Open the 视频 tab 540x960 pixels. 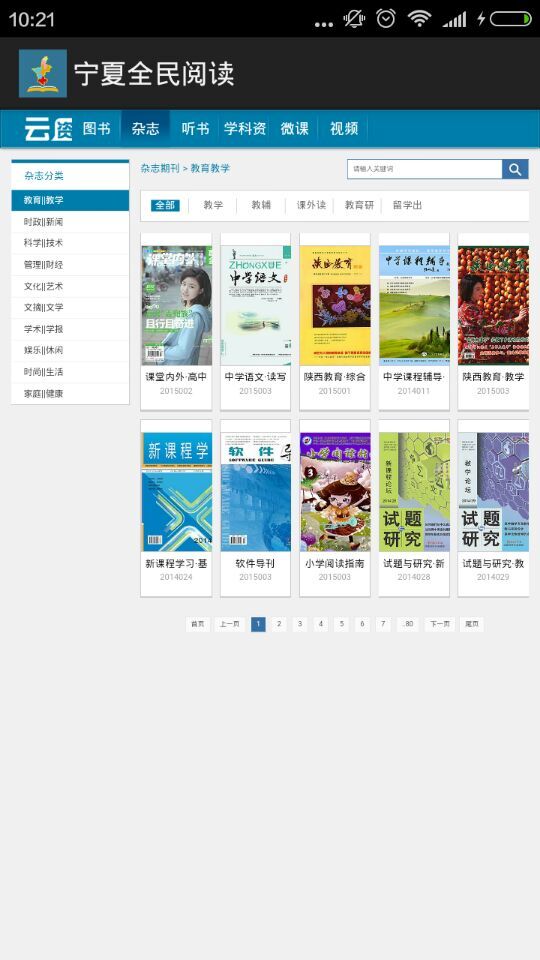343,129
